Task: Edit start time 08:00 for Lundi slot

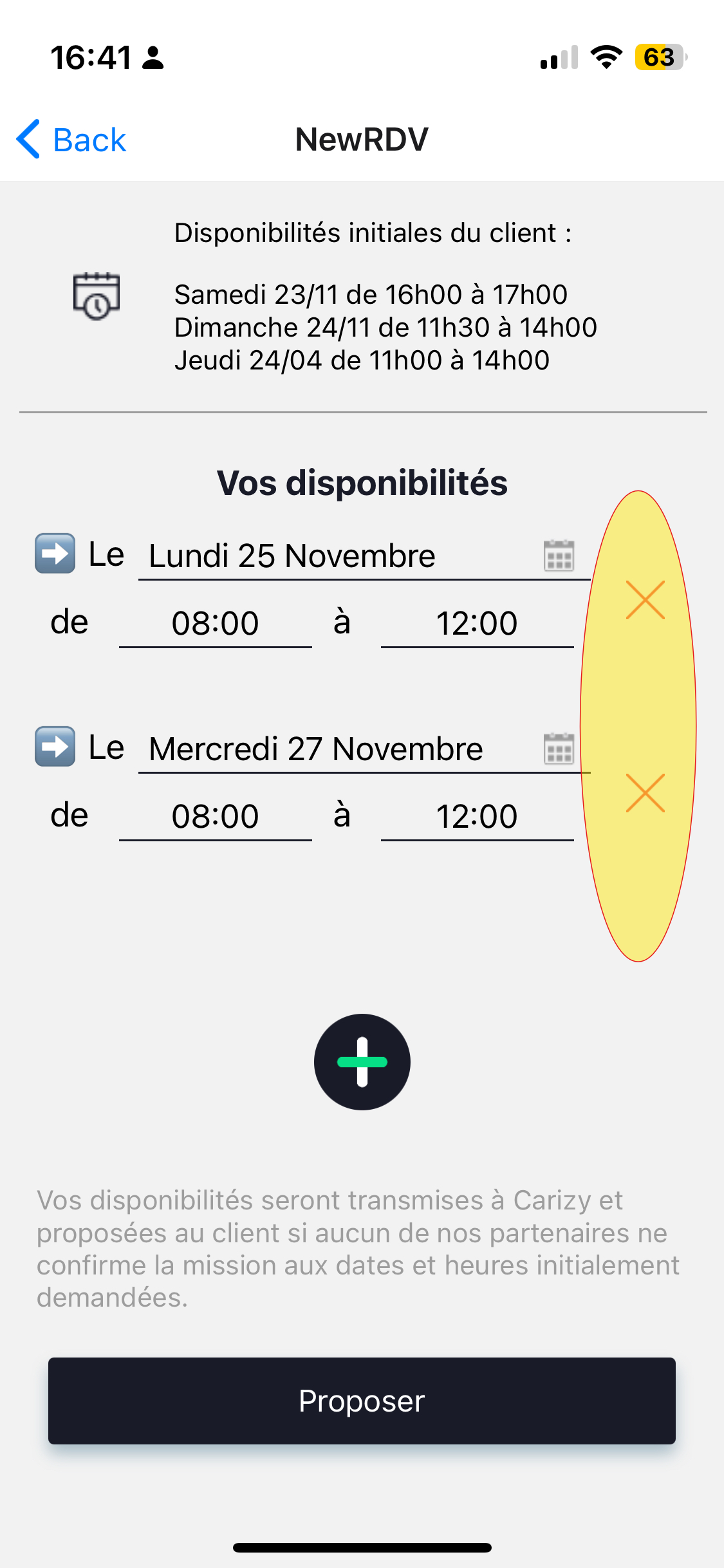Action: [216, 623]
